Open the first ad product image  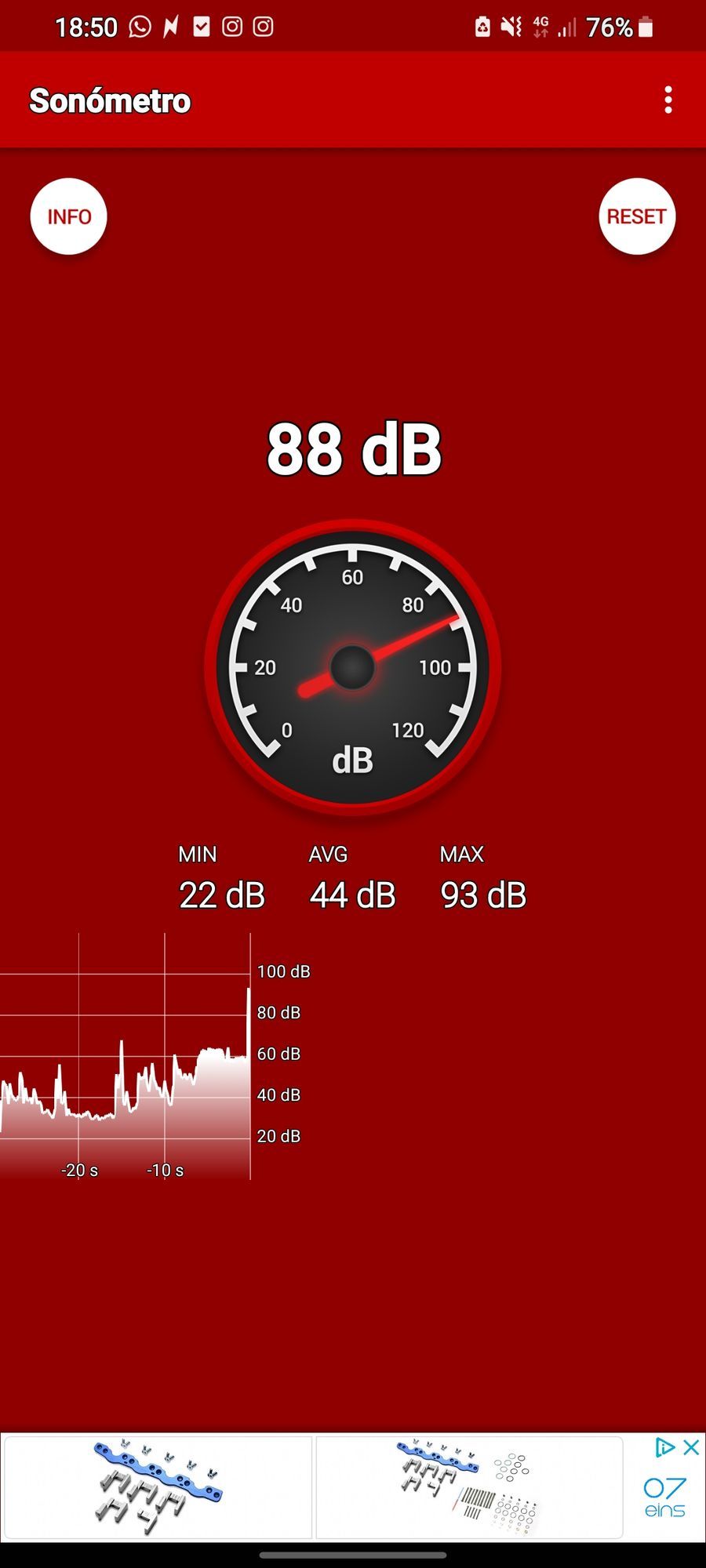click(x=158, y=1487)
